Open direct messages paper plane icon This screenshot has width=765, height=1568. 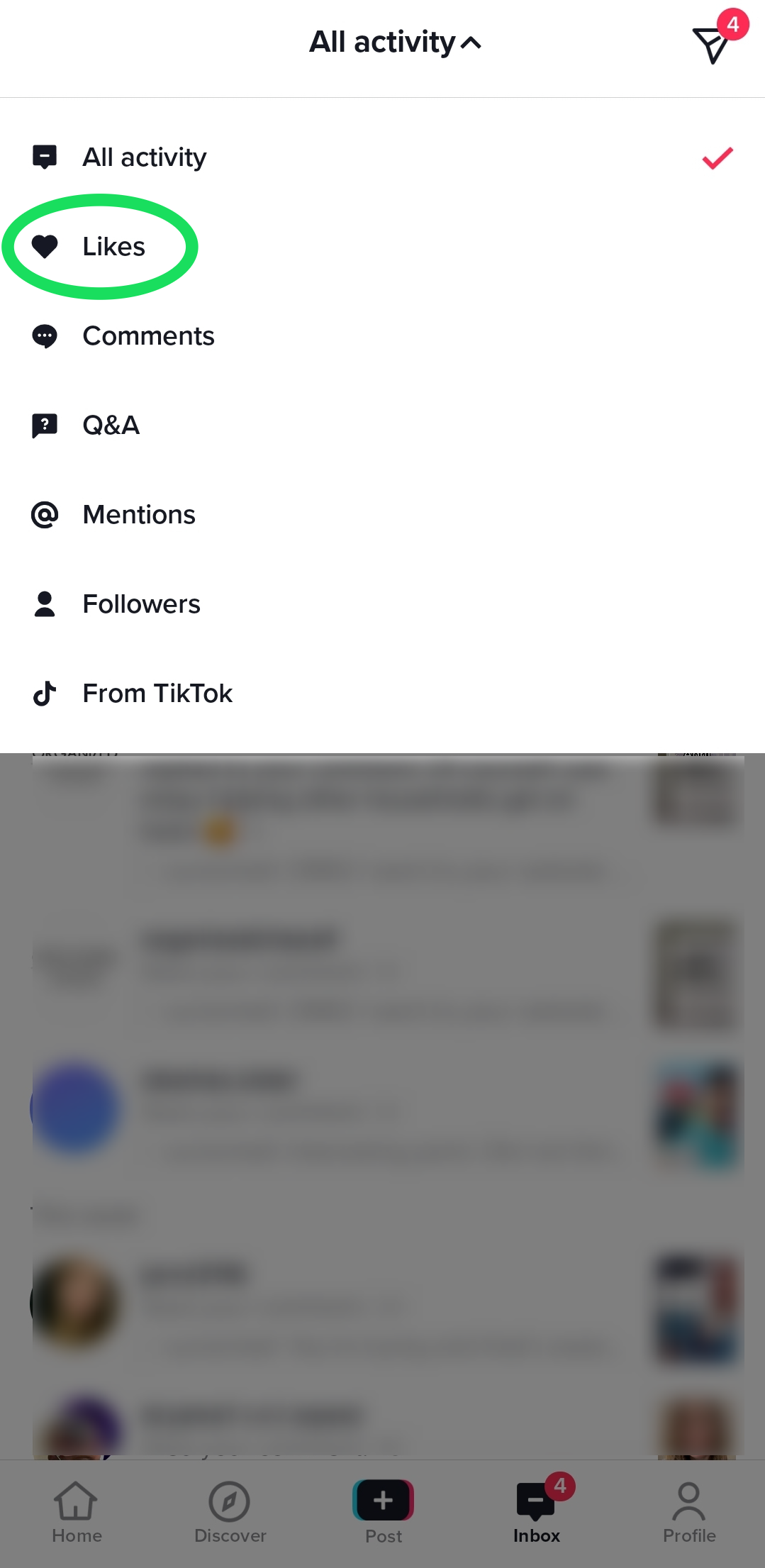[712, 45]
